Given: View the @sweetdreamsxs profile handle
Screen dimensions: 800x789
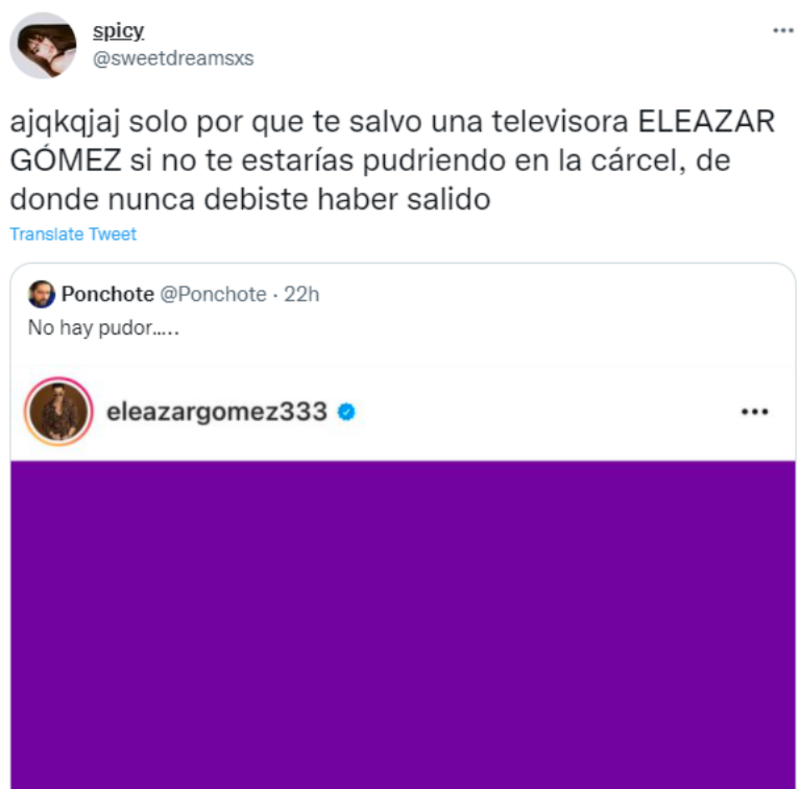Looking at the screenshot, I should coord(173,58).
